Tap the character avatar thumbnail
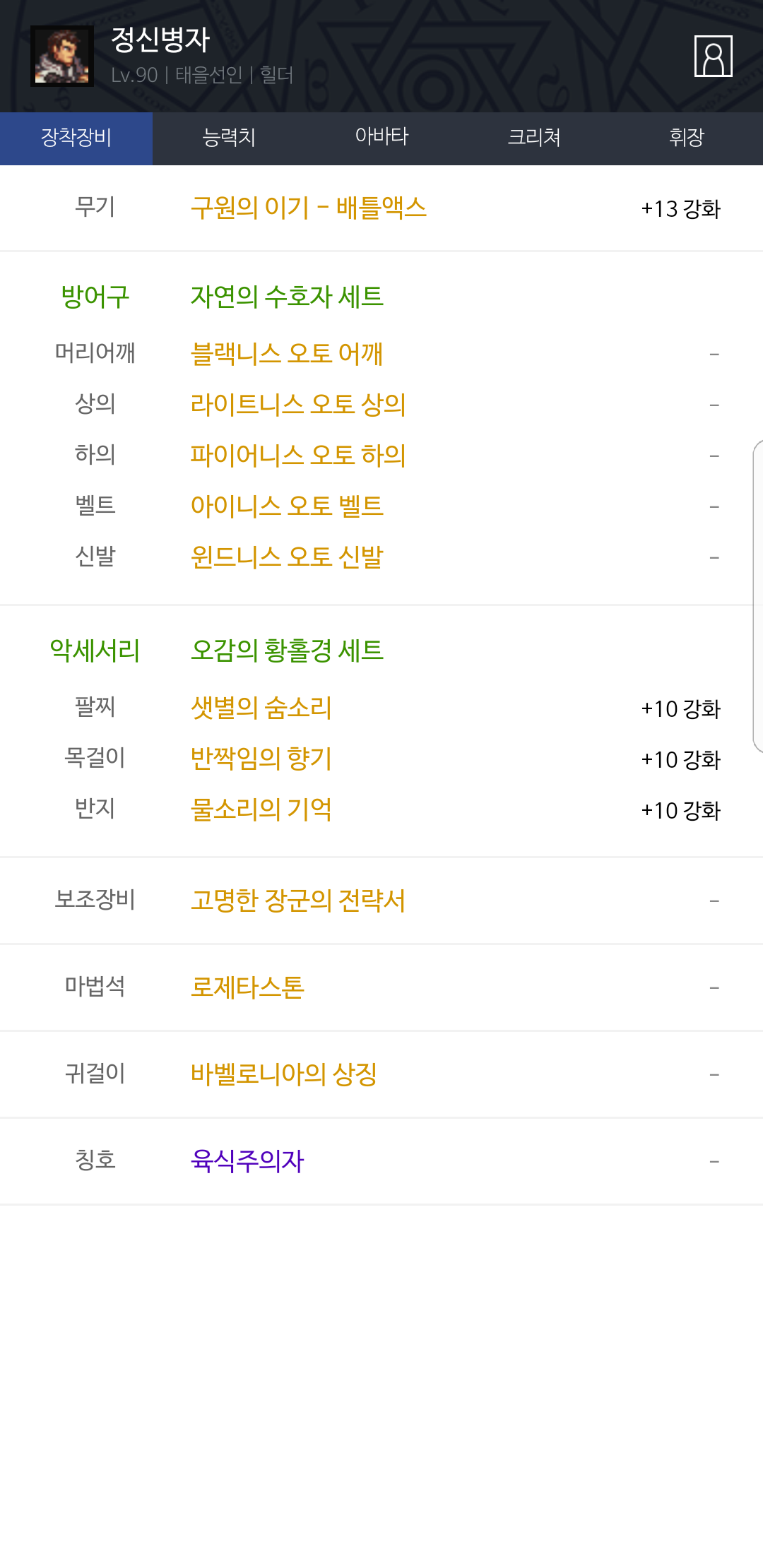The height and width of the screenshot is (1568, 763). pos(62,57)
